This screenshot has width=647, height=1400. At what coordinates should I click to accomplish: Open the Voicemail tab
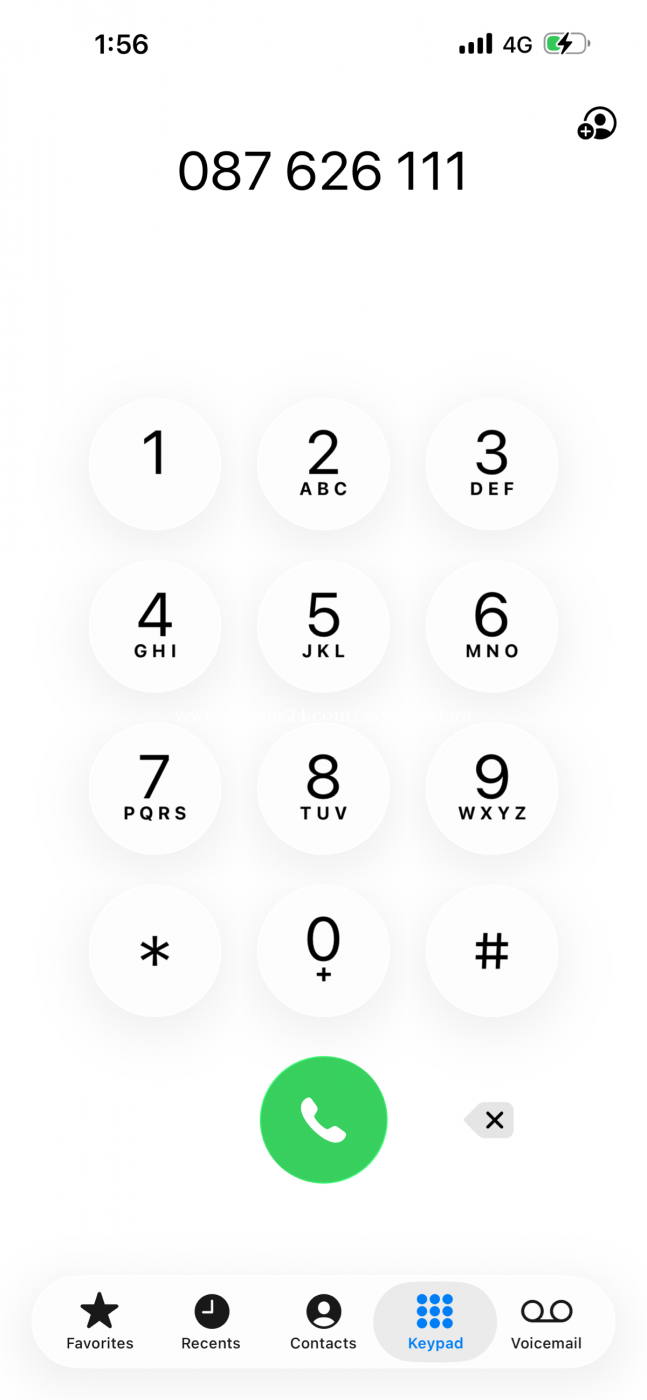[546, 1322]
